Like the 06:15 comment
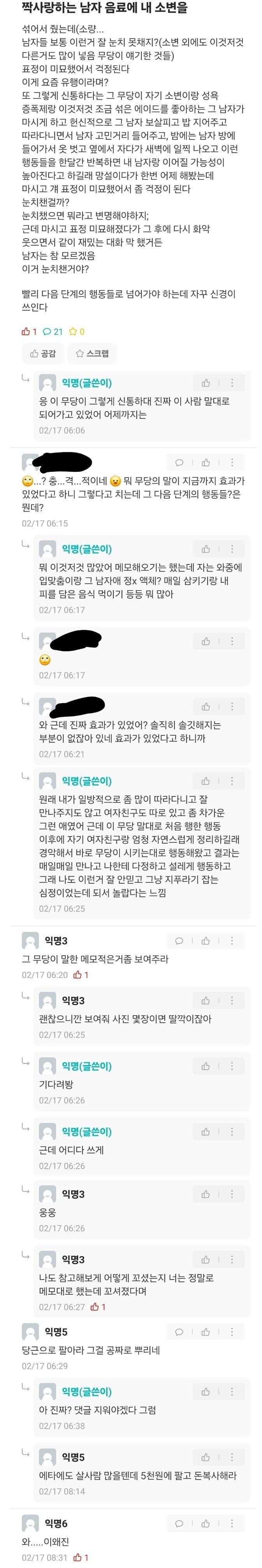Screen dimensions: 262x1568 pos(206,462)
